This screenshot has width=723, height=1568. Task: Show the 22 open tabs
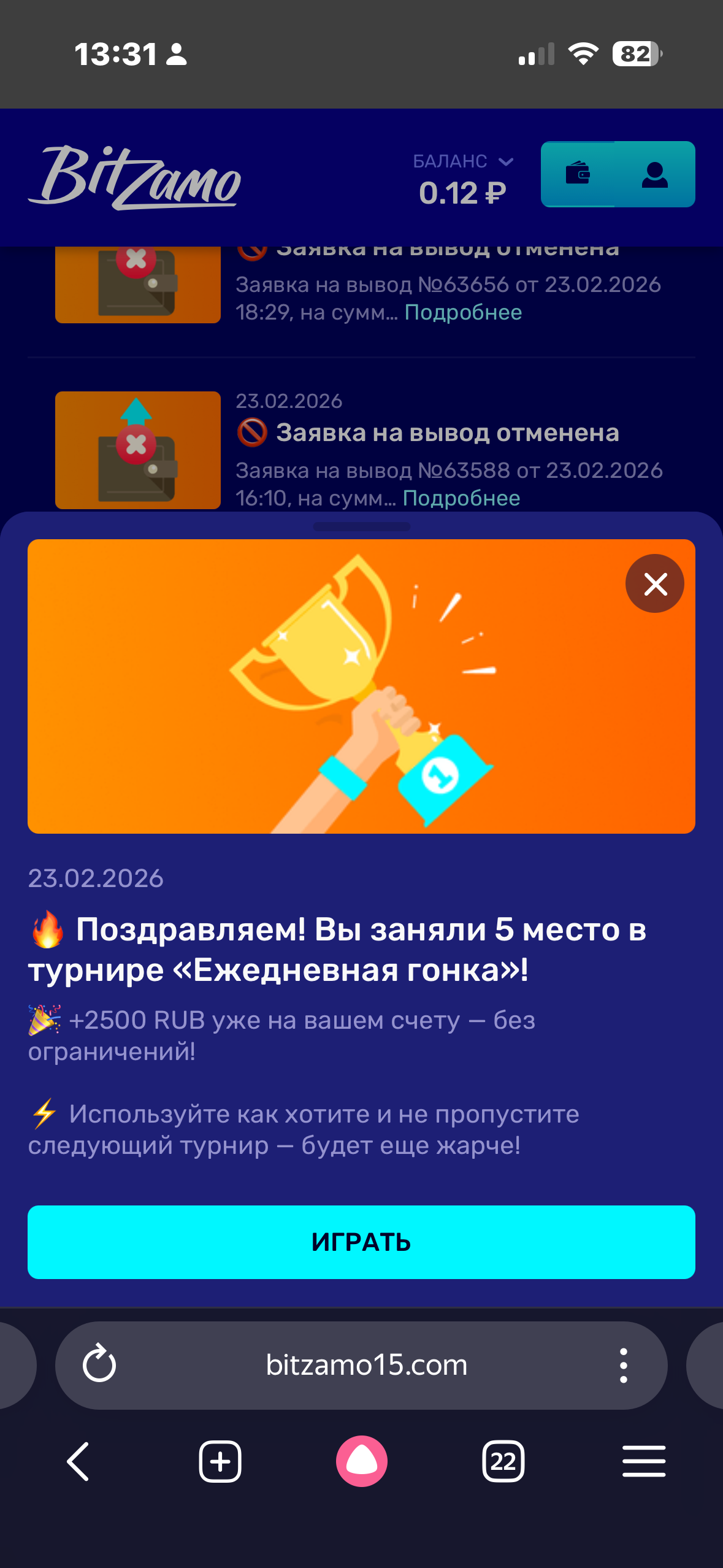click(503, 1461)
